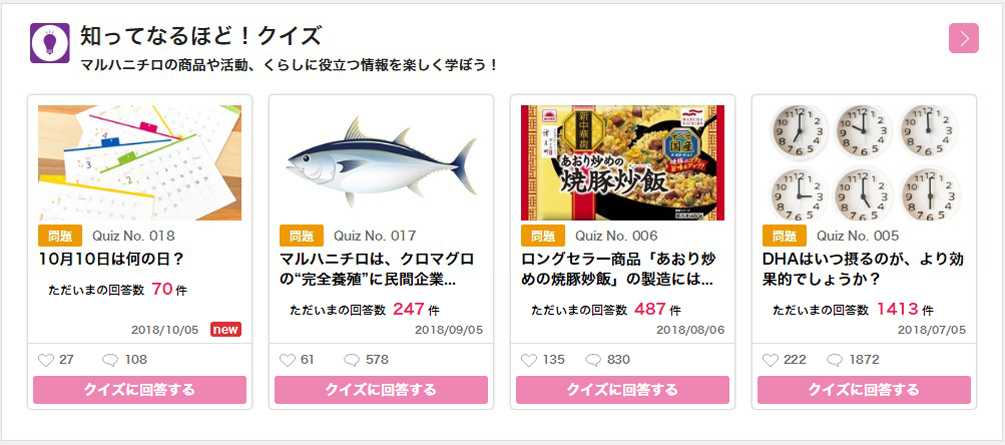Tap クイズに回答する for Quiz No. 018

[x=140, y=390]
